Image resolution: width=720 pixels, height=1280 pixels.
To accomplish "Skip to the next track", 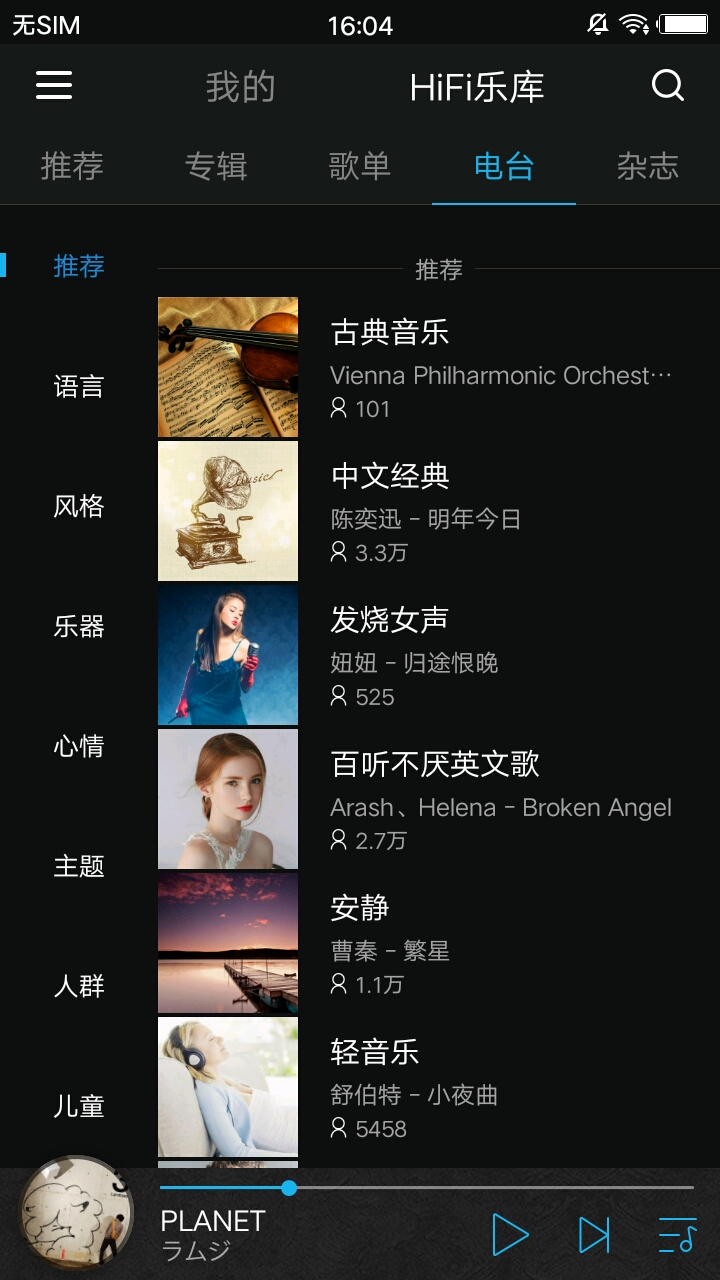I will 594,1235.
